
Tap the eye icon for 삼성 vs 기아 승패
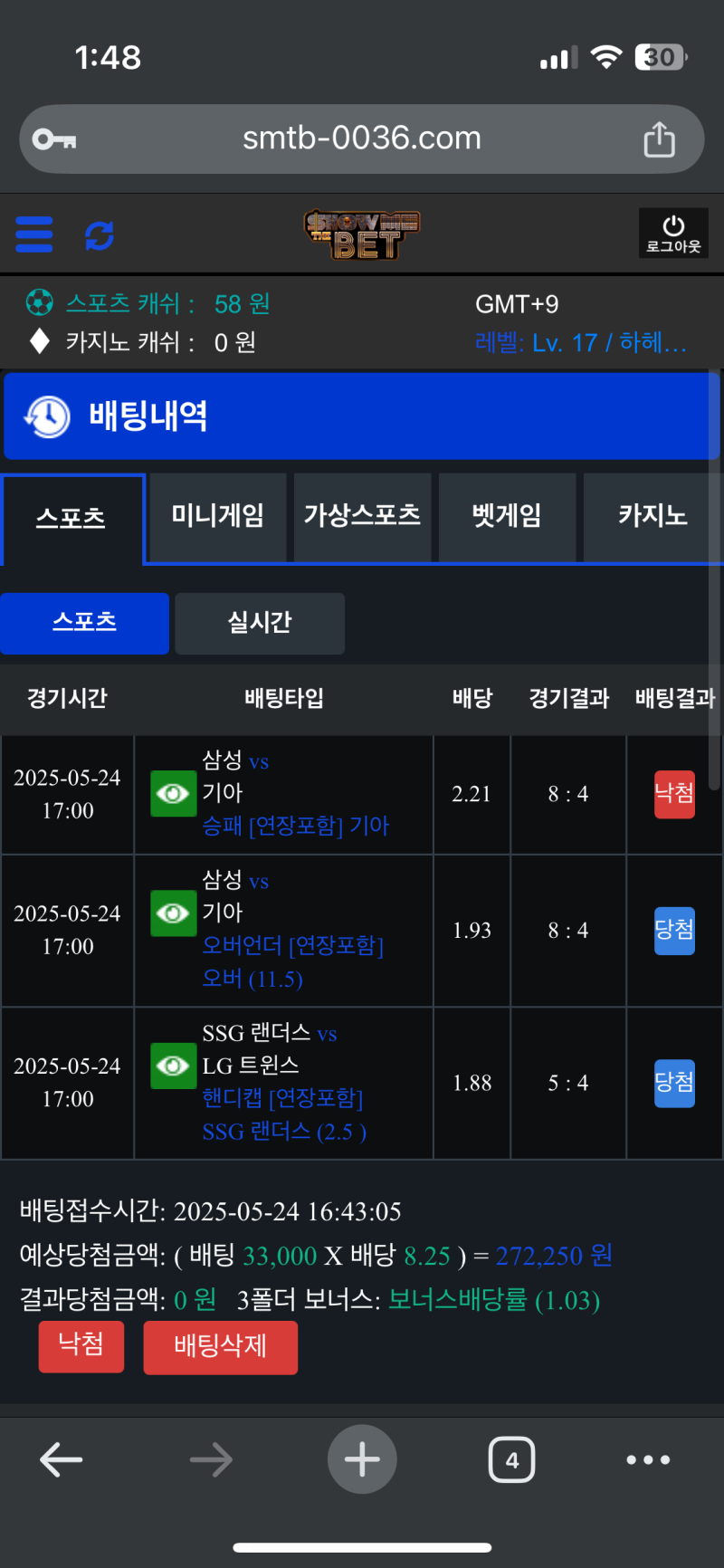tap(173, 794)
